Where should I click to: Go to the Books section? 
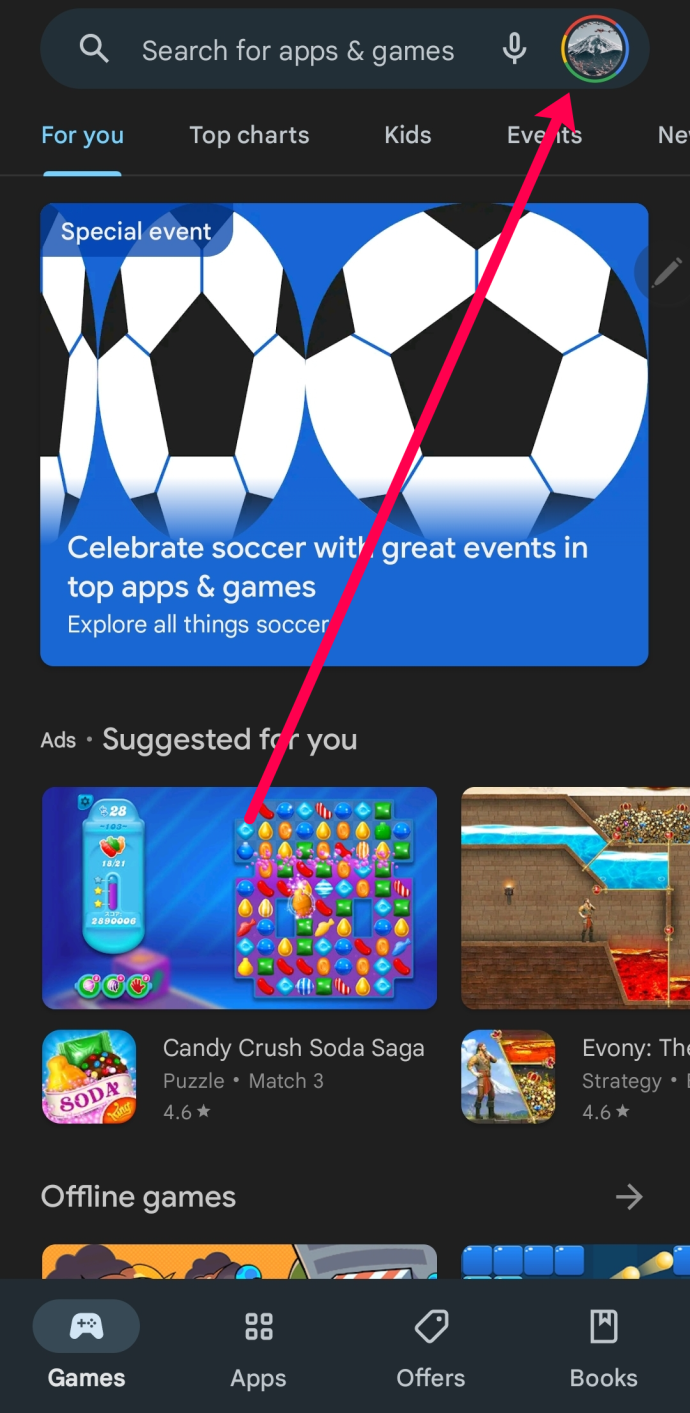(x=603, y=1347)
